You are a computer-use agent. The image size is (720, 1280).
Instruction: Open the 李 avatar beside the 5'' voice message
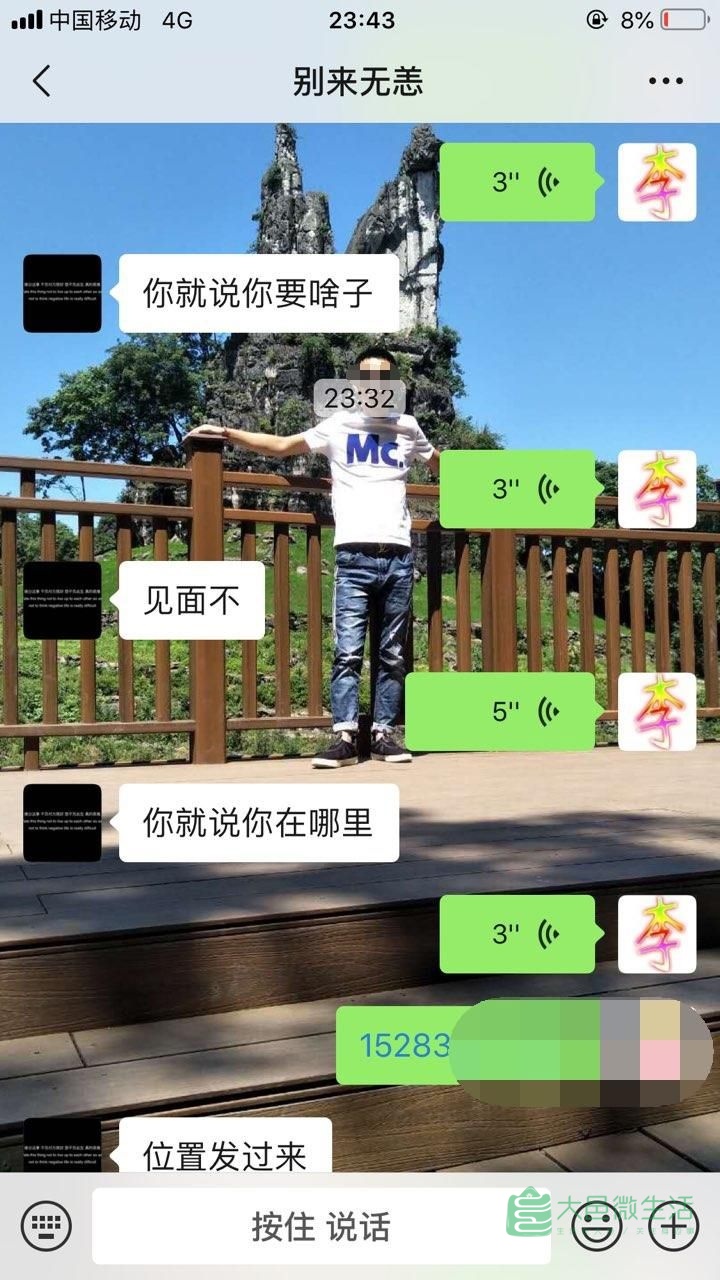[x=657, y=712]
